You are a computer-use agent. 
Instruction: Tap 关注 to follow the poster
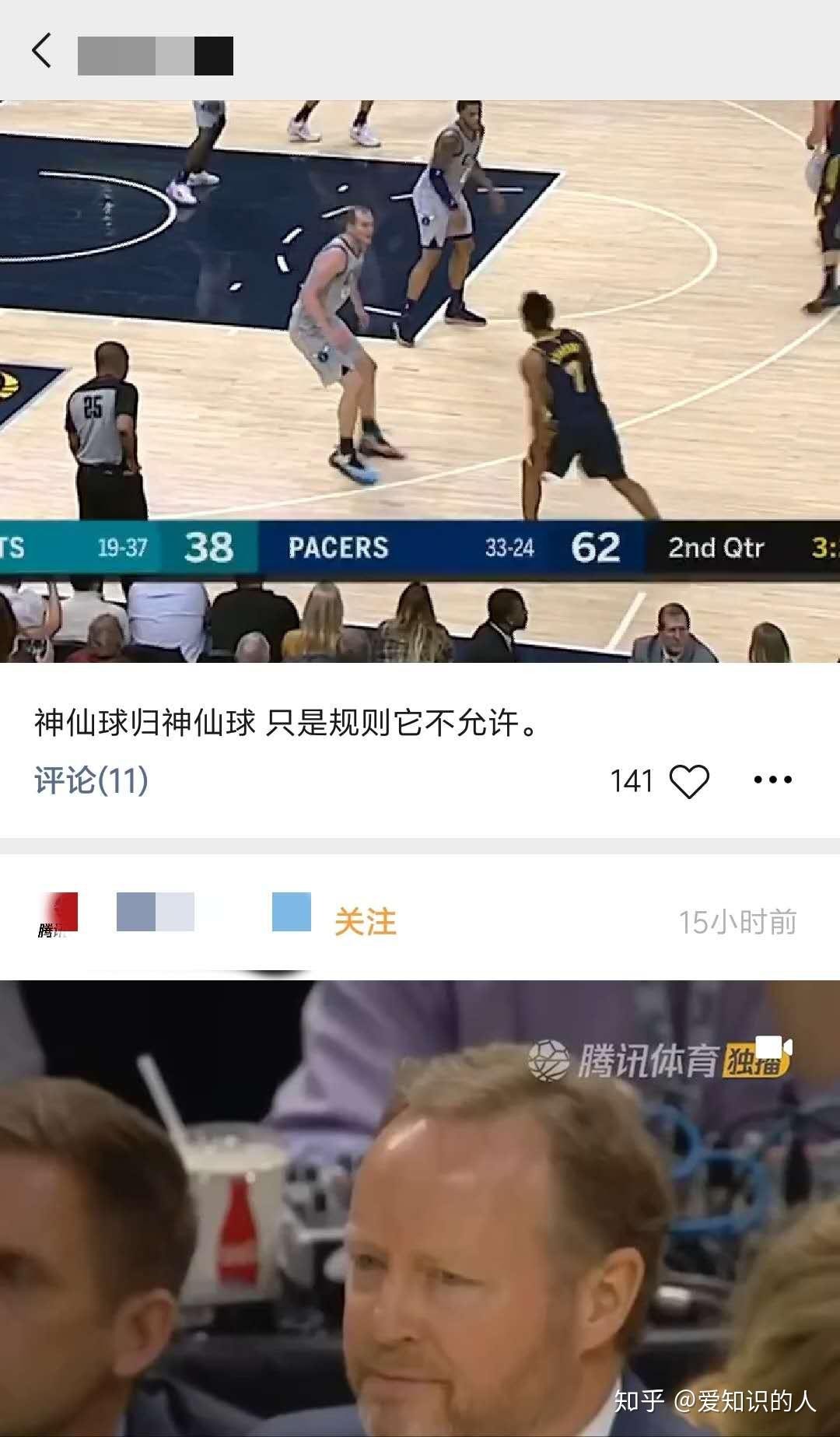click(366, 922)
